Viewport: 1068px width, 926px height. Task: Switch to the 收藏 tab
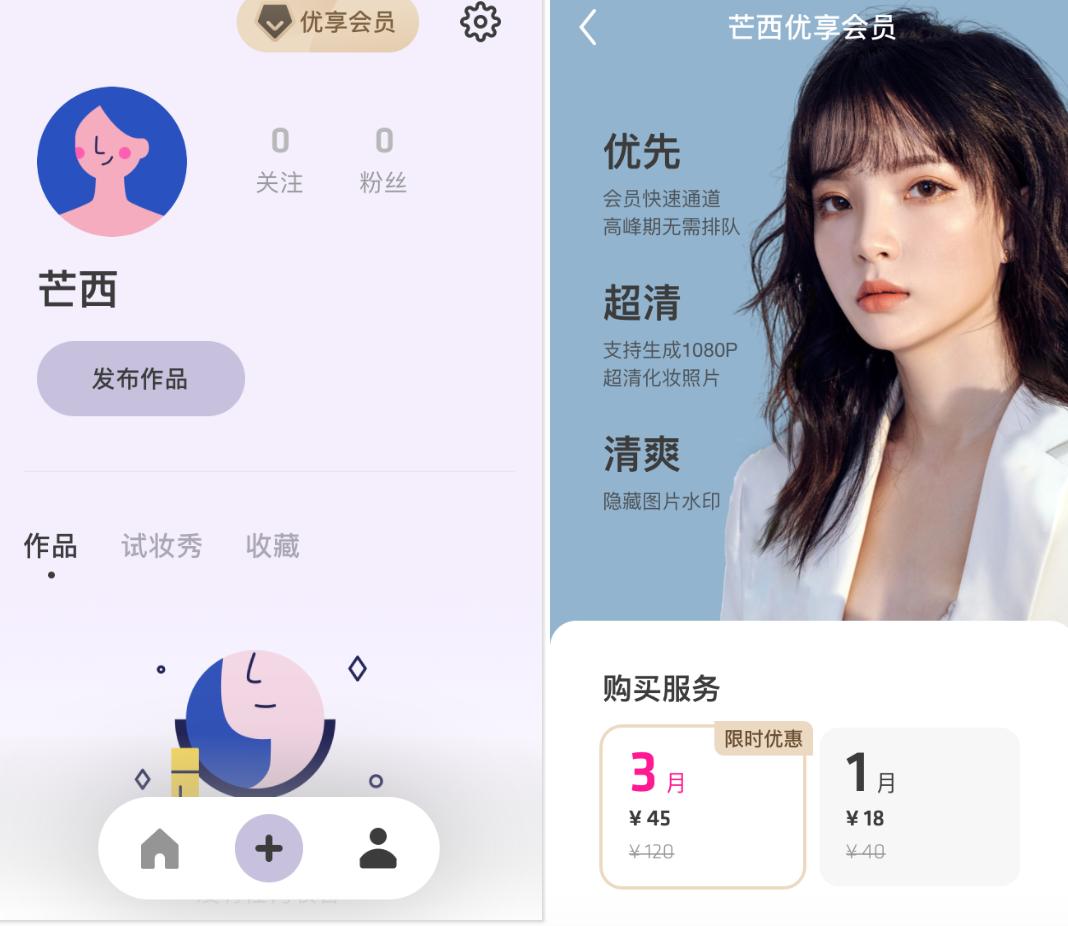(x=272, y=546)
